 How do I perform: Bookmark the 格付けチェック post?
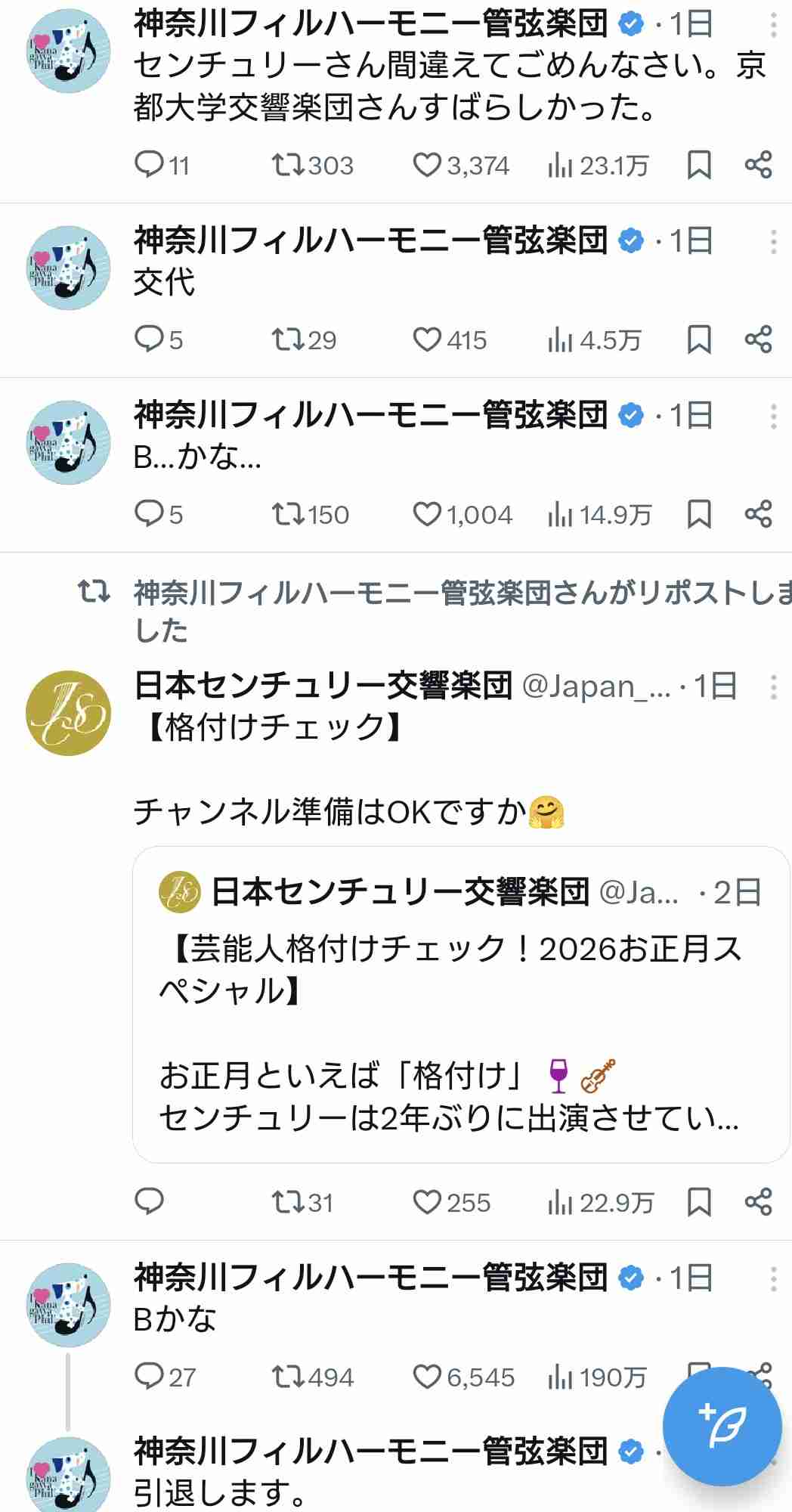(699, 1202)
